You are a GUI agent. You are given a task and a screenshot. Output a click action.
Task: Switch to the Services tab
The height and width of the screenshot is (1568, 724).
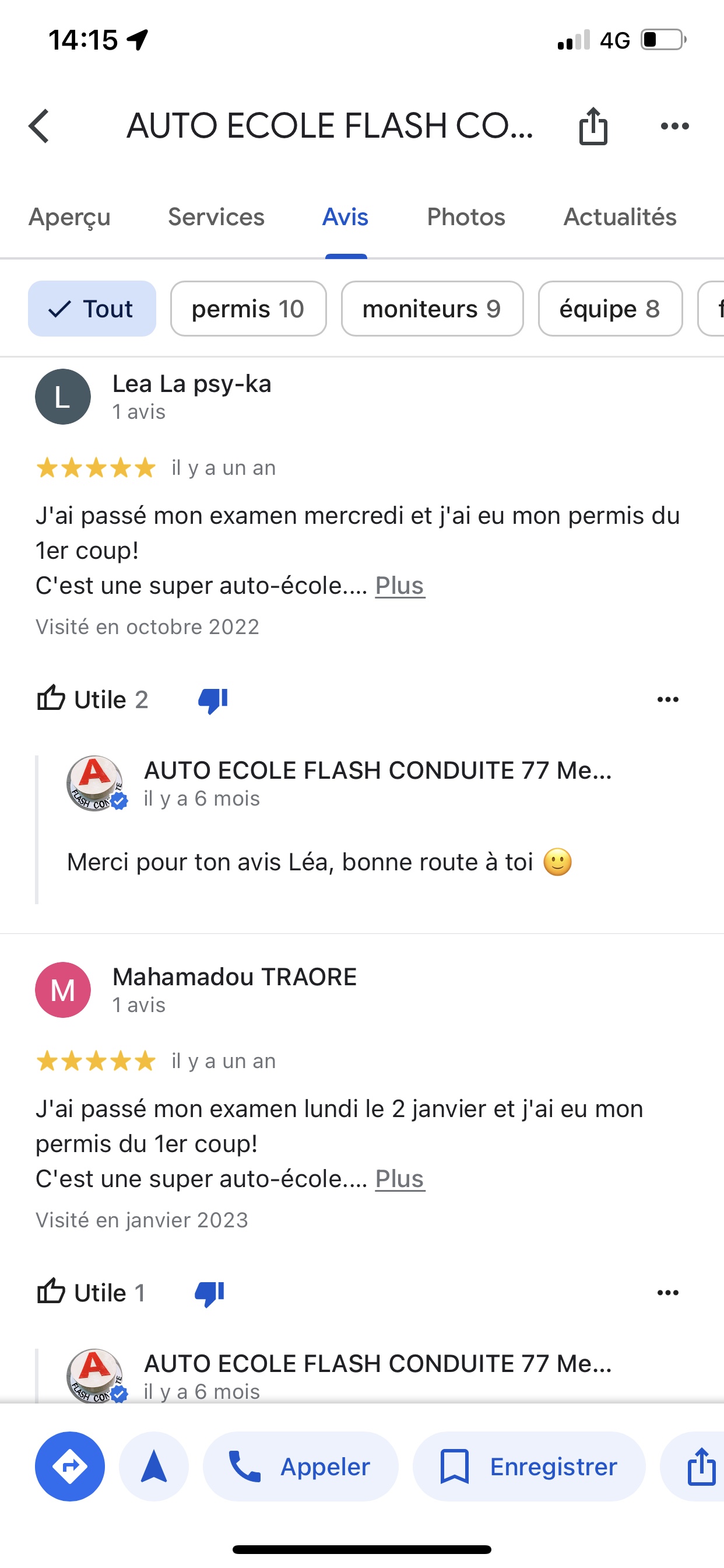[x=216, y=218]
